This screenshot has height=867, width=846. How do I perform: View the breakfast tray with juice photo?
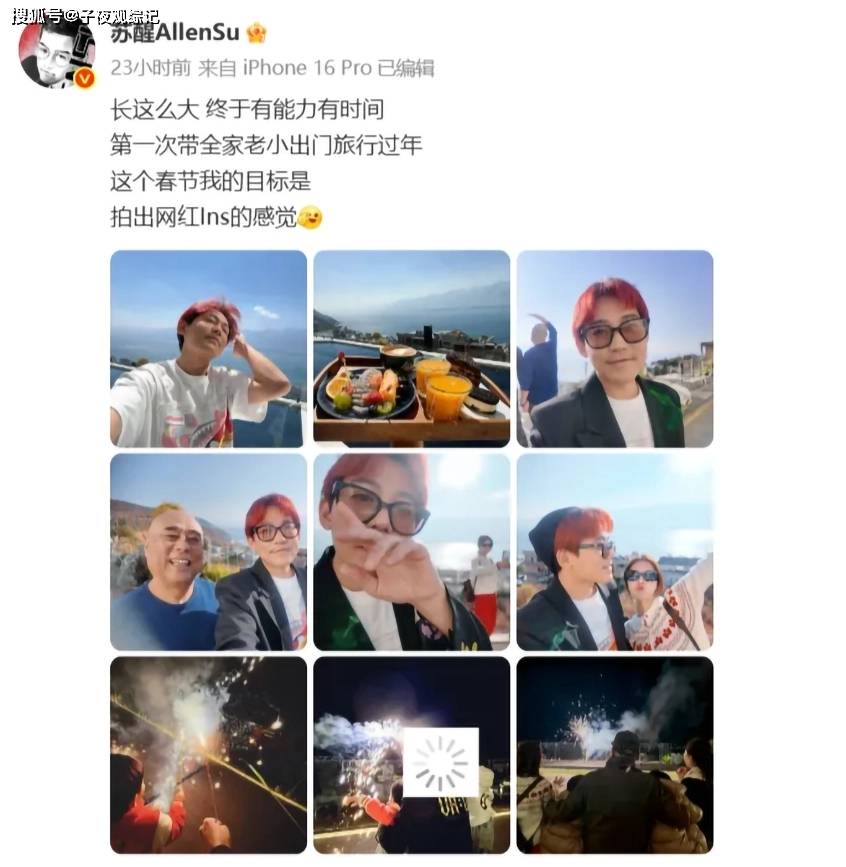(411, 348)
